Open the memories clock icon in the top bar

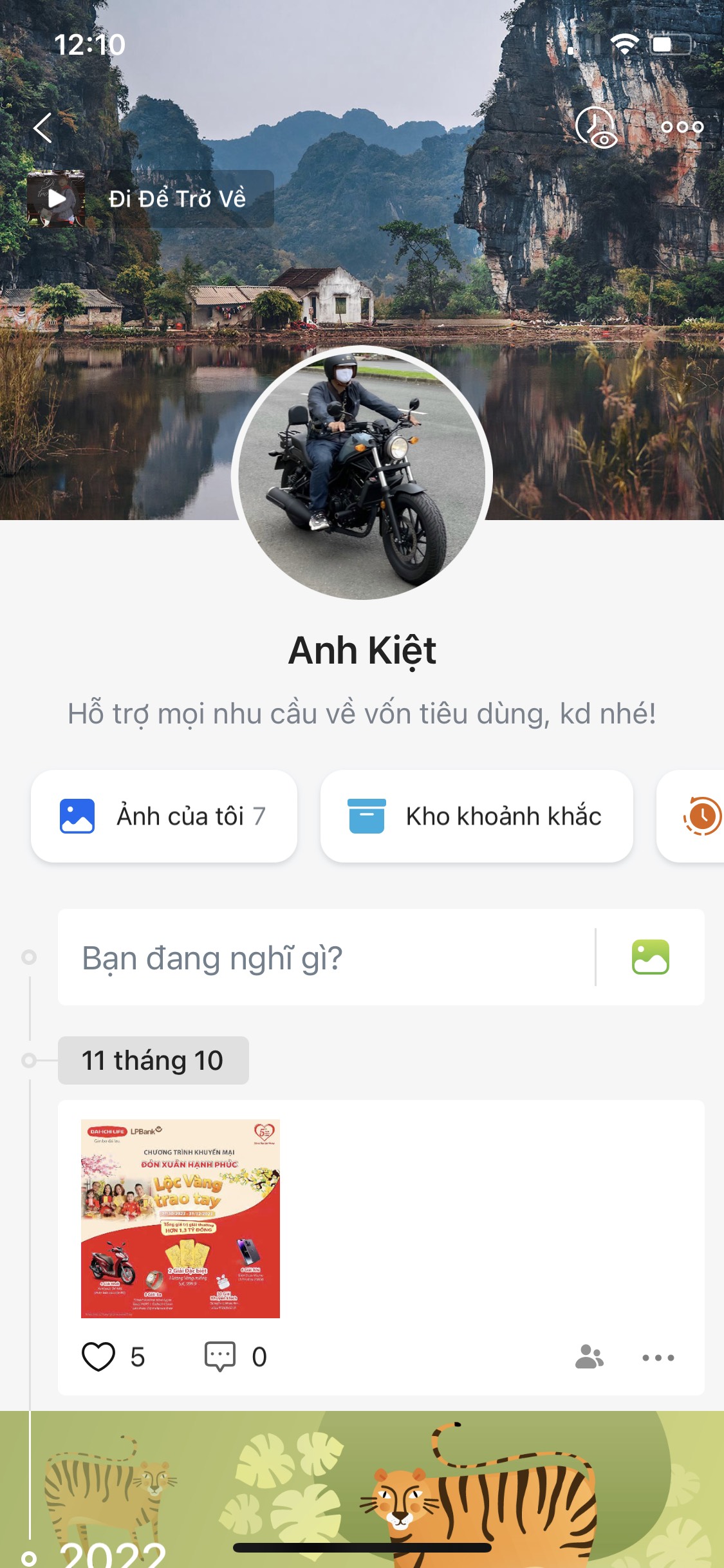point(594,127)
